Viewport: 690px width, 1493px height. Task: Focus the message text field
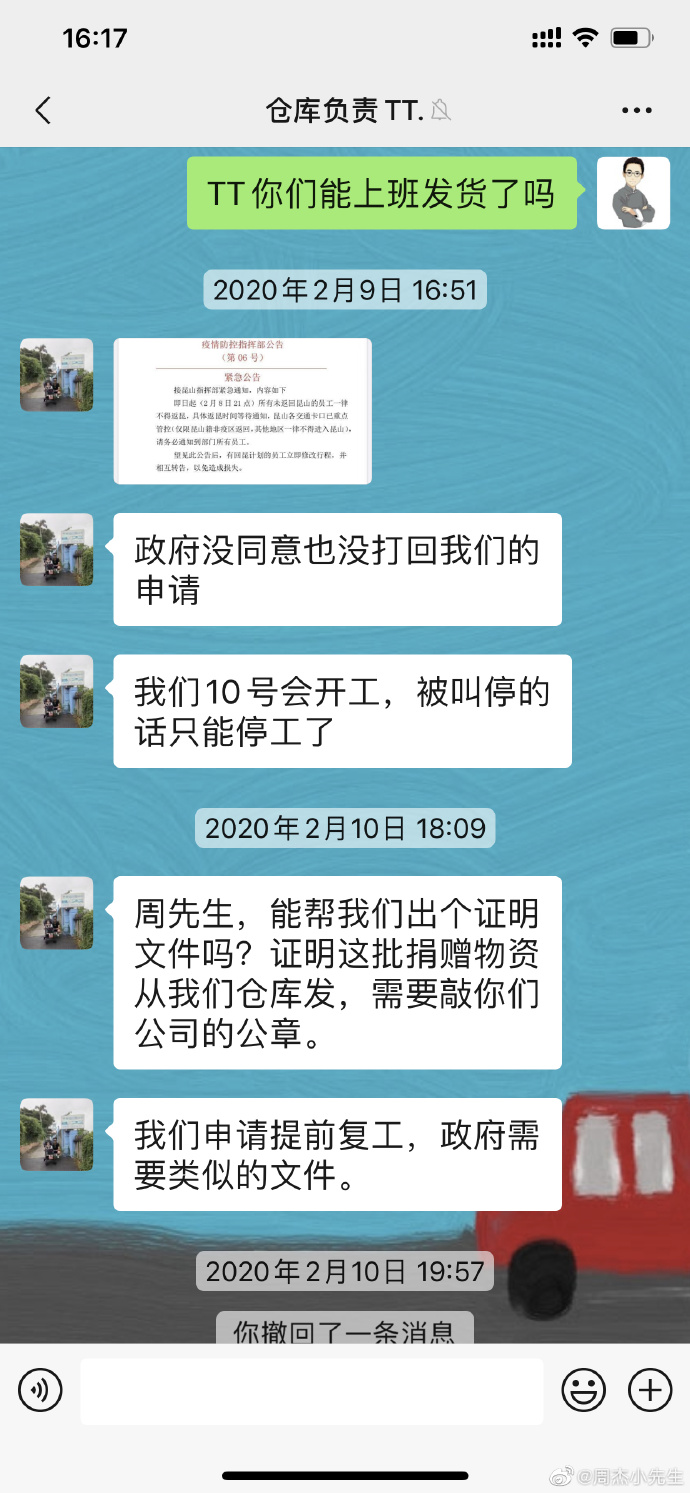coord(312,1390)
